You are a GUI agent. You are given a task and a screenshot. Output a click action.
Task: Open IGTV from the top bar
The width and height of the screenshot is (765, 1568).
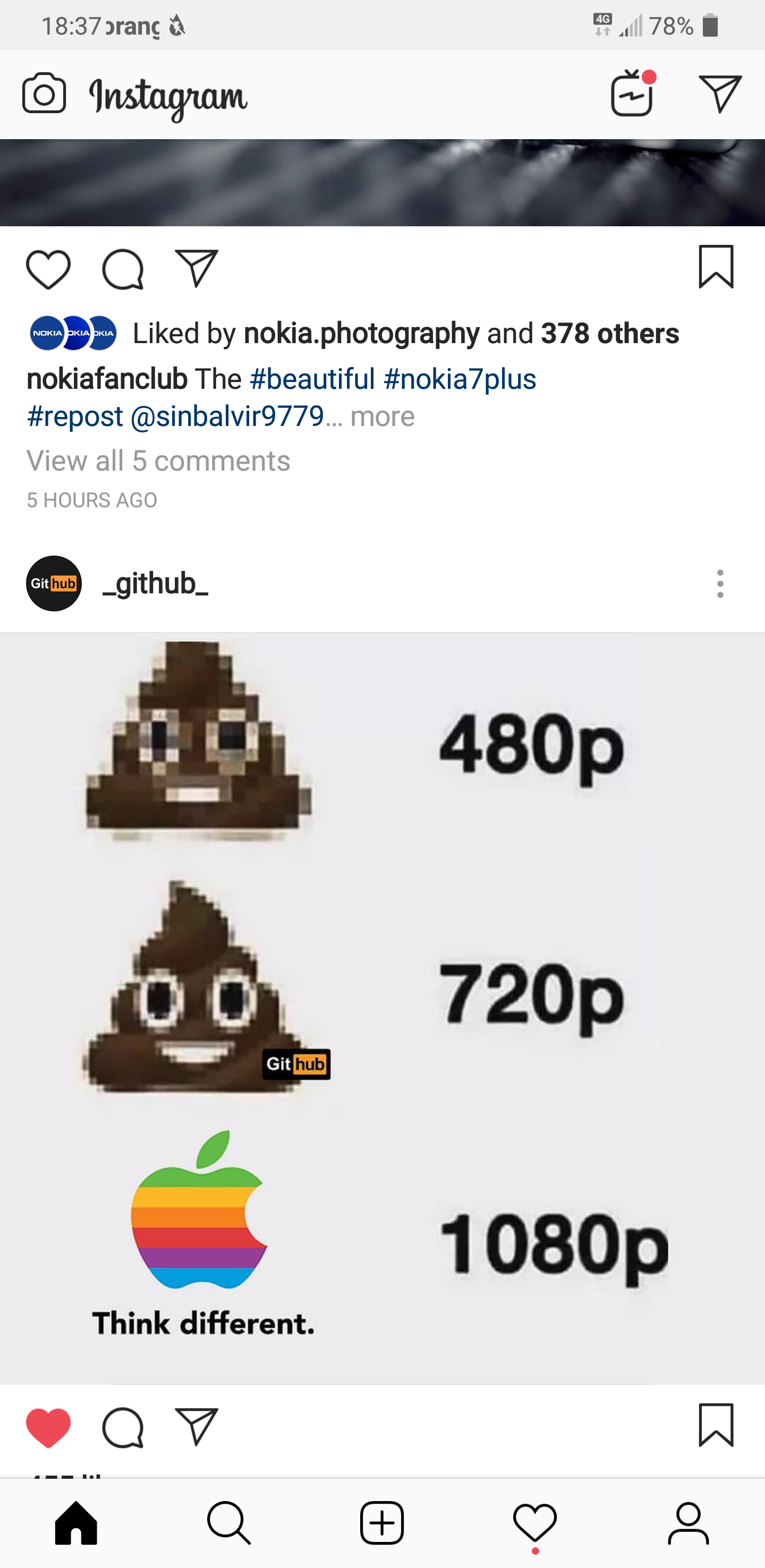pyautogui.click(x=632, y=93)
